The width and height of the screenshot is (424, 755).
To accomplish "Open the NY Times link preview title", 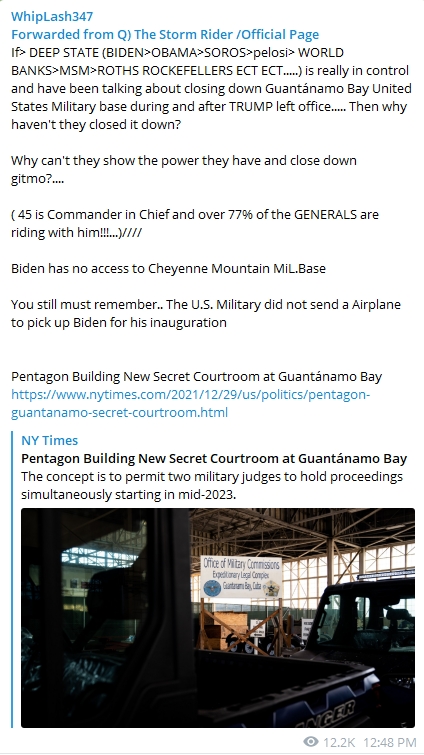I will click(214, 458).
